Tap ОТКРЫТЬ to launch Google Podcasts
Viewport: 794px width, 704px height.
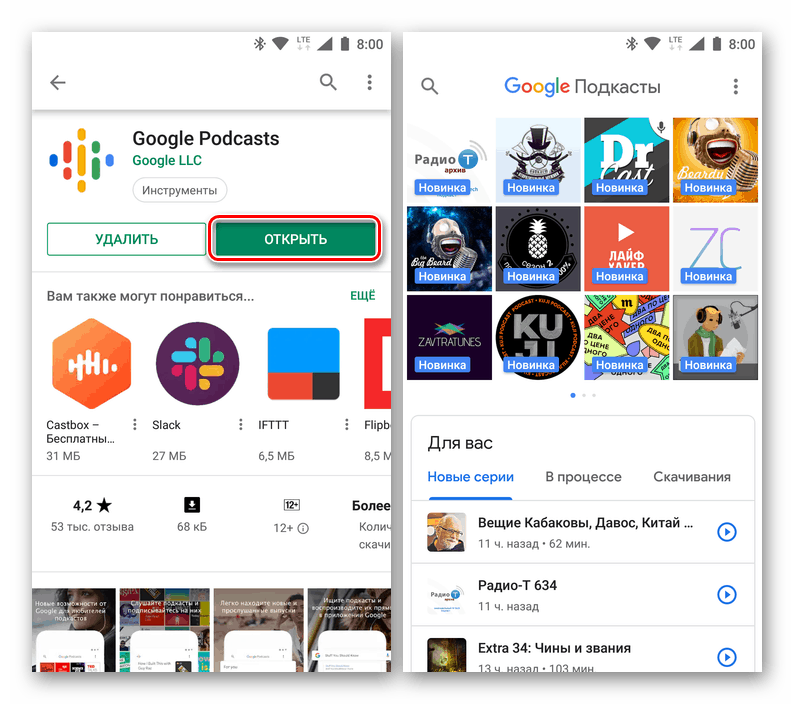tap(295, 239)
